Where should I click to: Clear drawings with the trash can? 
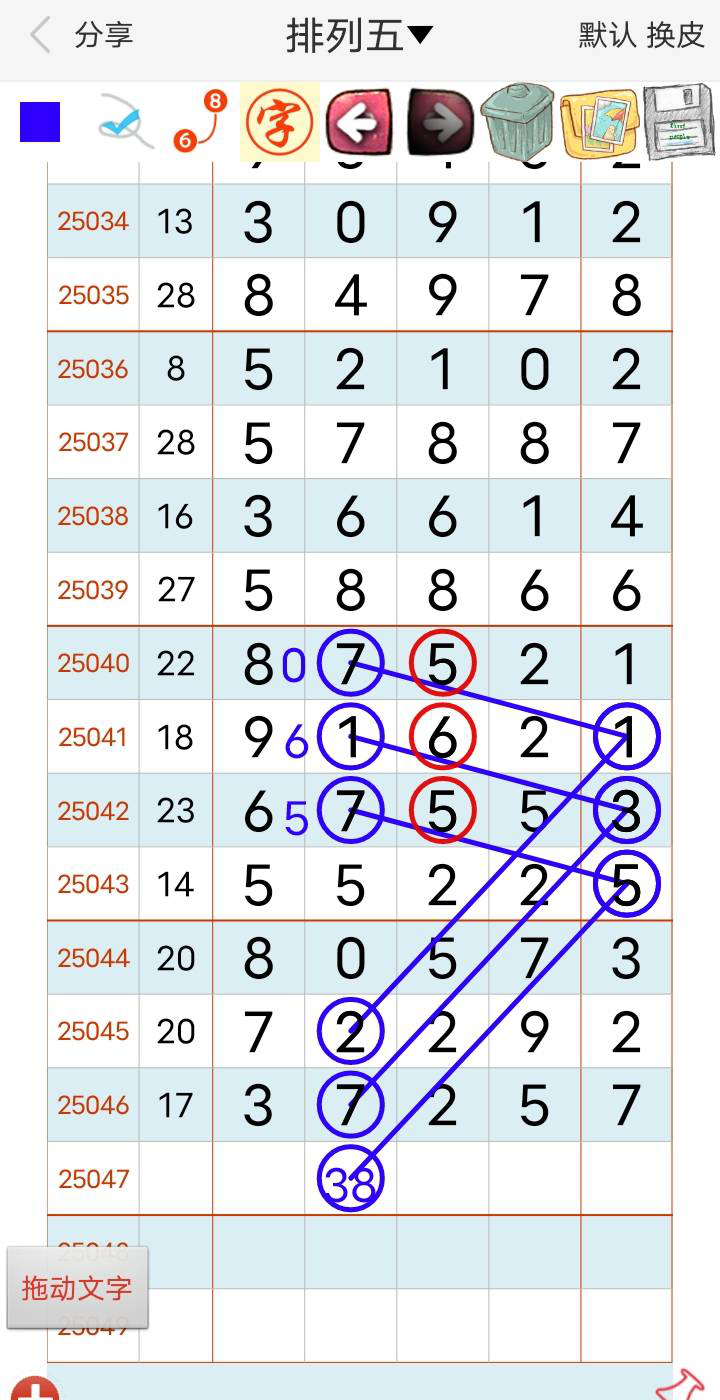click(517, 122)
